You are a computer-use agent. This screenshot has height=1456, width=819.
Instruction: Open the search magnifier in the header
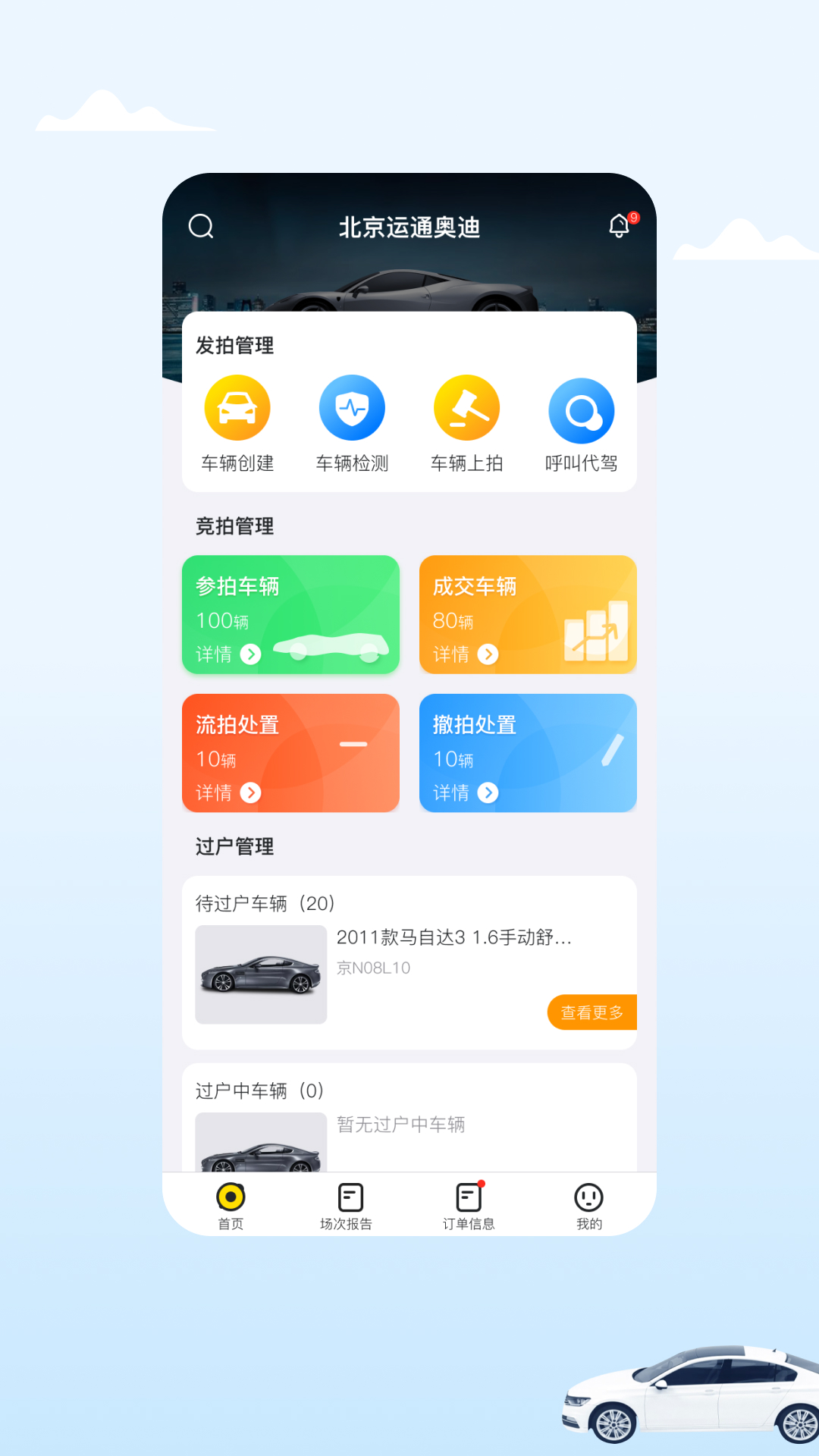tap(201, 226)
